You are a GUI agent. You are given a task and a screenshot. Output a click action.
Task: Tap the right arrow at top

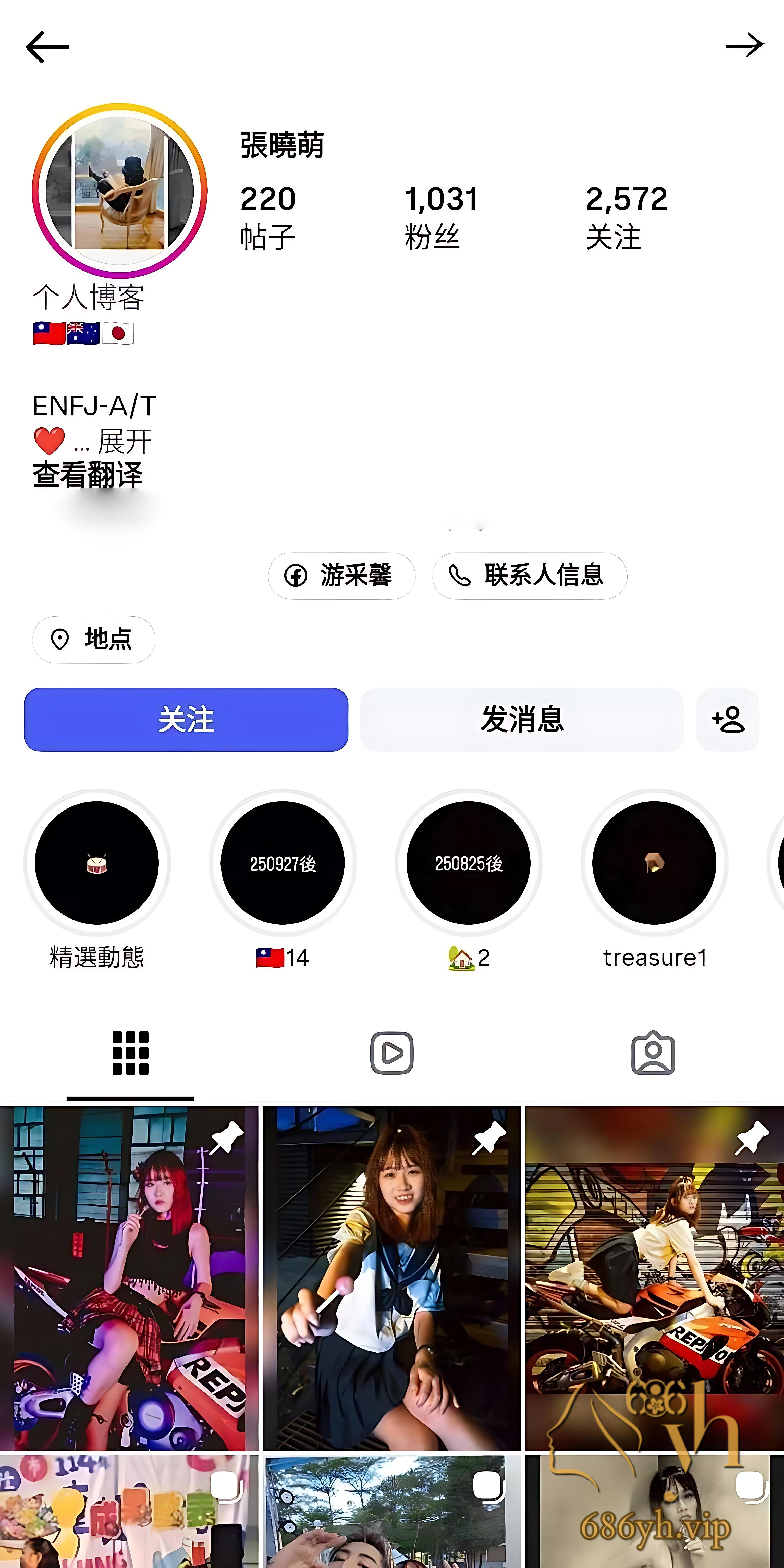[744, 45]
